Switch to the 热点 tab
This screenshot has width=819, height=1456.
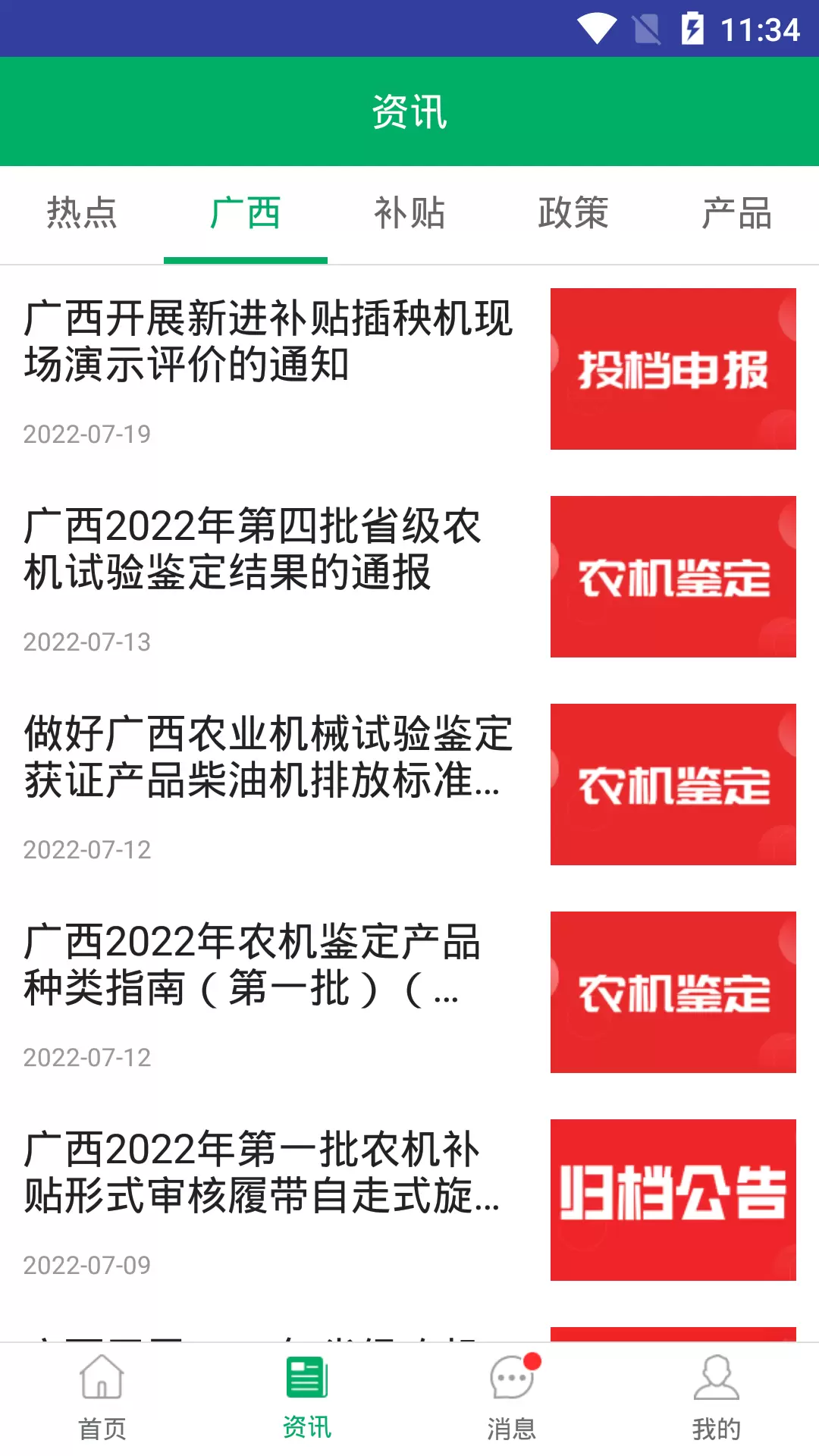[82, 213]
